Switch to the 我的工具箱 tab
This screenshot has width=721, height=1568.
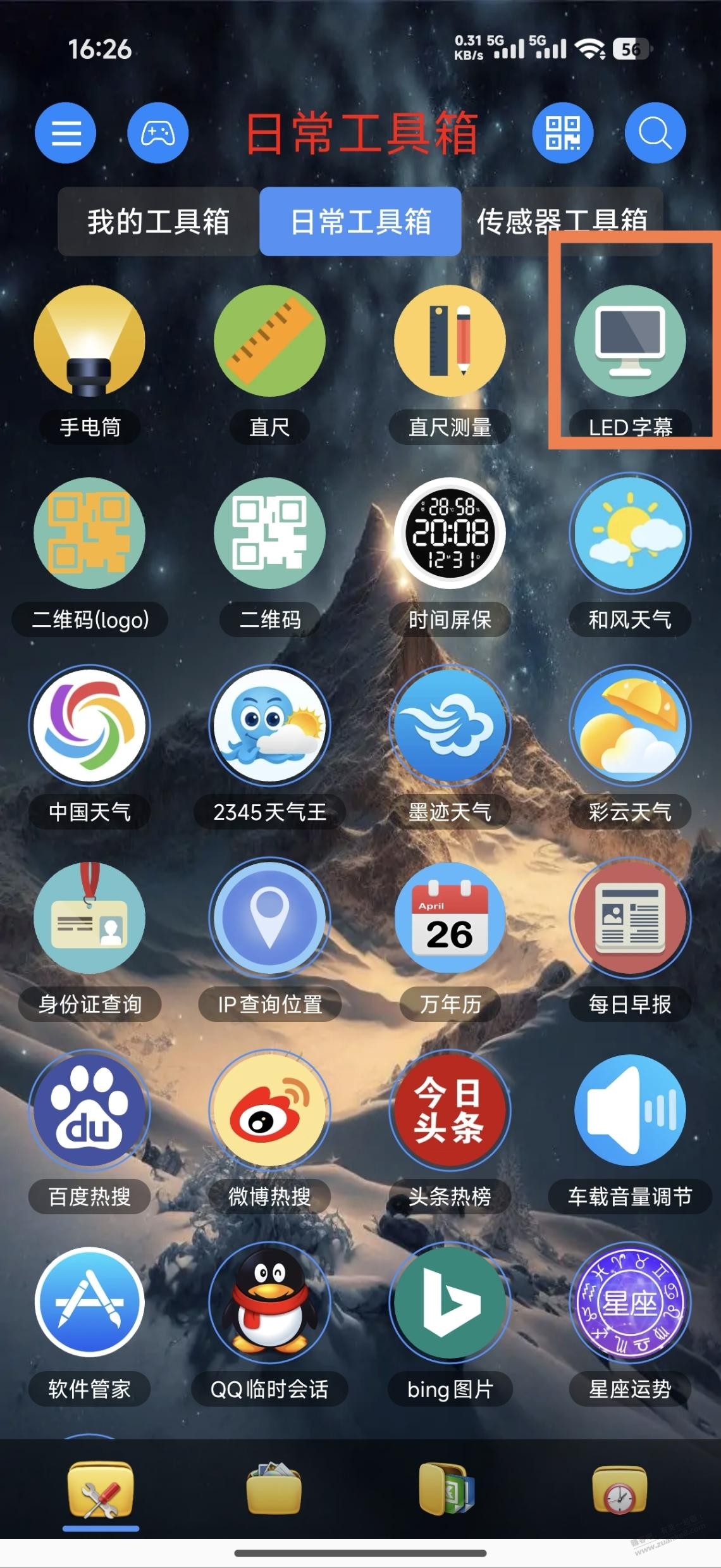[x=158, y=221]
